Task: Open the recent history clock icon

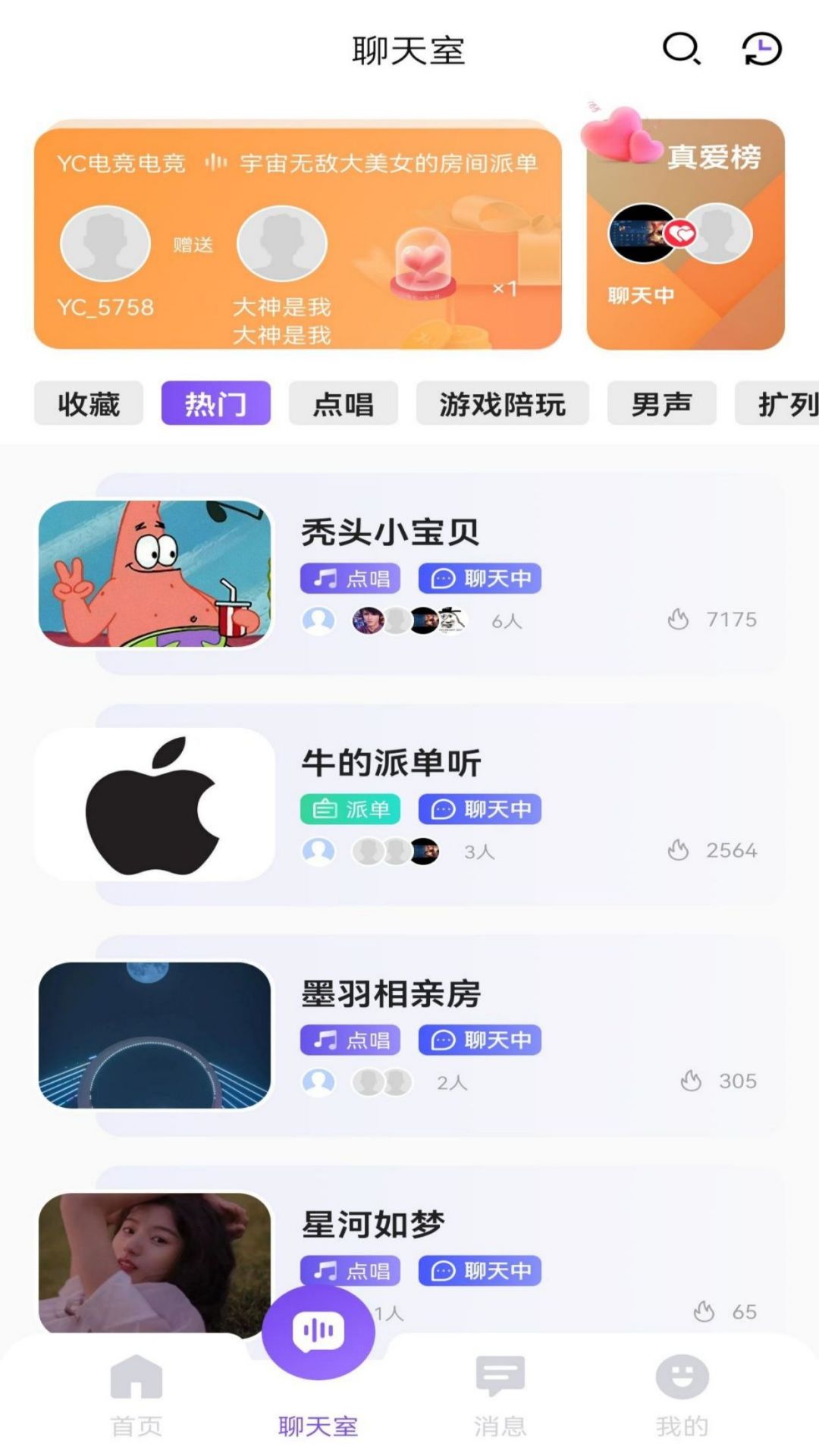Action: coord(761,50)
